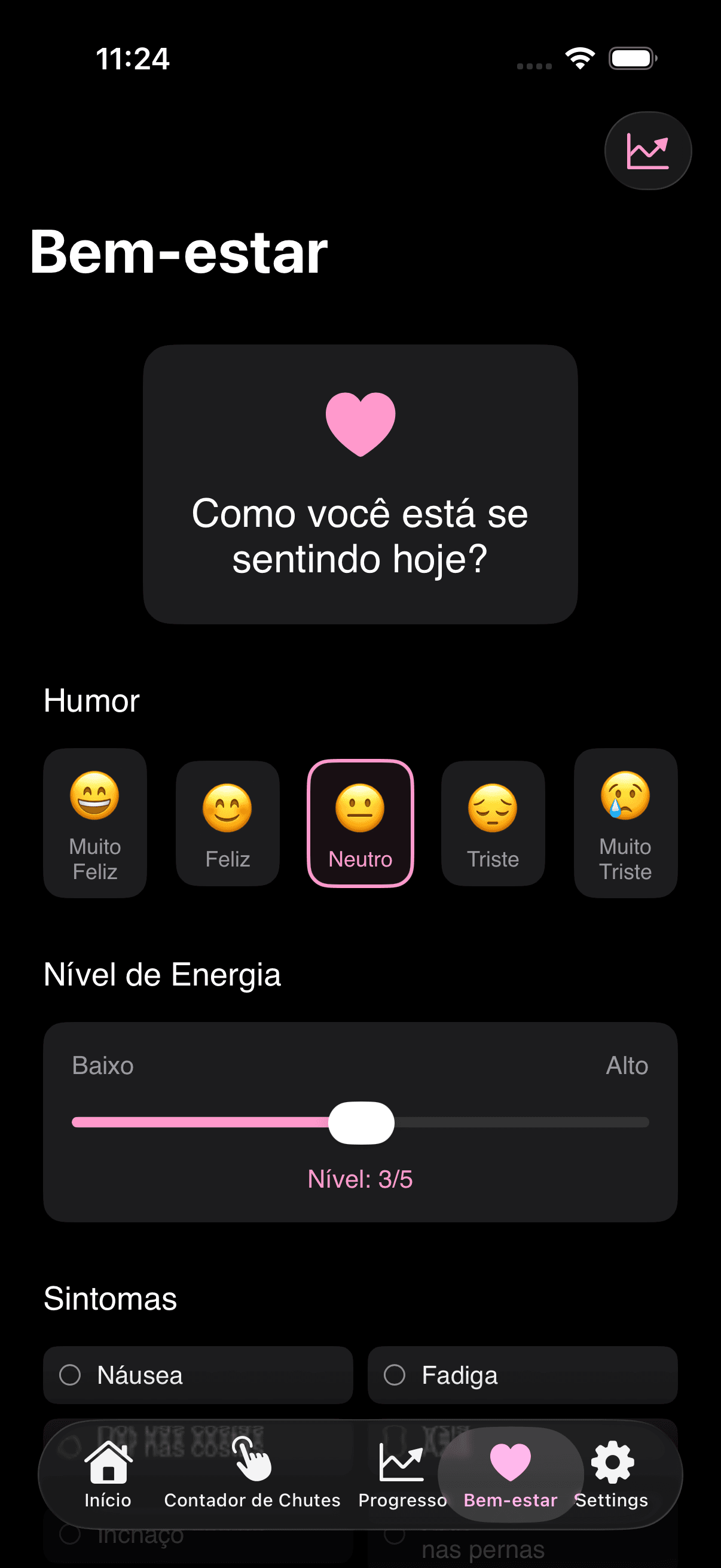Tap the trend chart icon at top right
This screenshot has height=1568, width=721.
point(647,150)
